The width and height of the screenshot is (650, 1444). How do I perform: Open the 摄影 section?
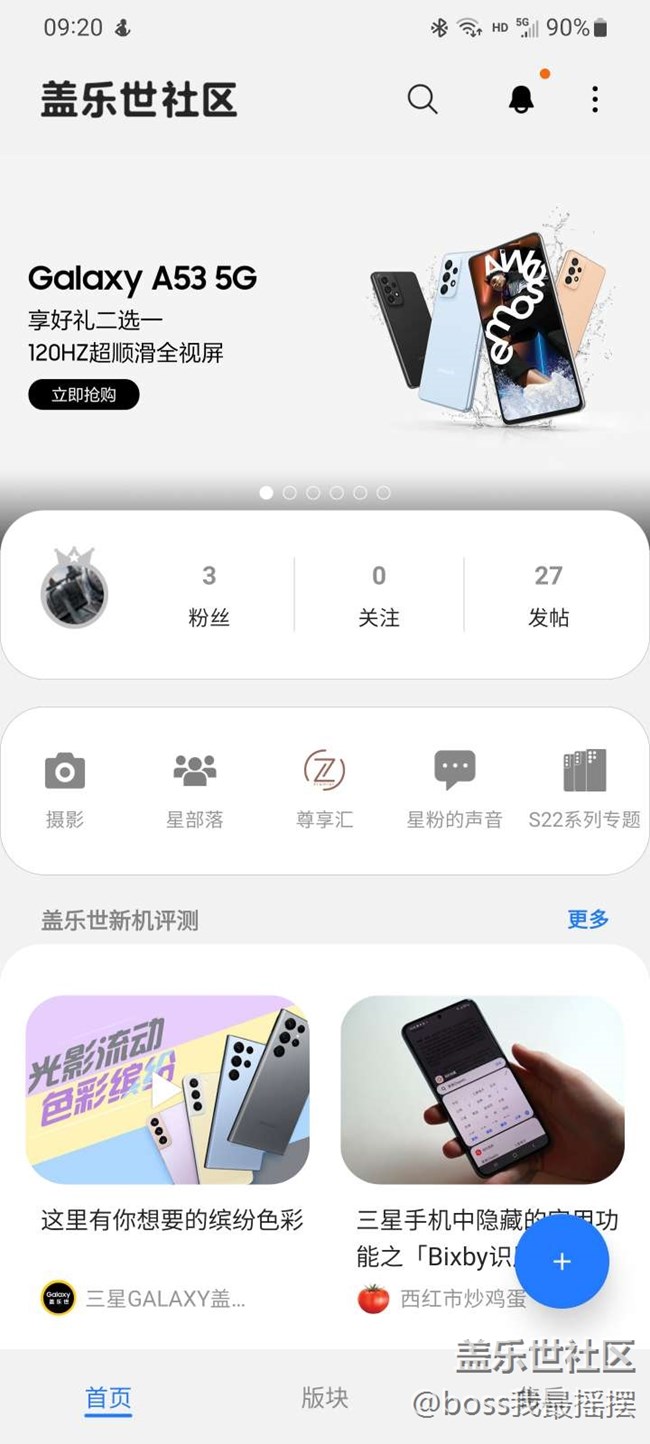(65, 790)
